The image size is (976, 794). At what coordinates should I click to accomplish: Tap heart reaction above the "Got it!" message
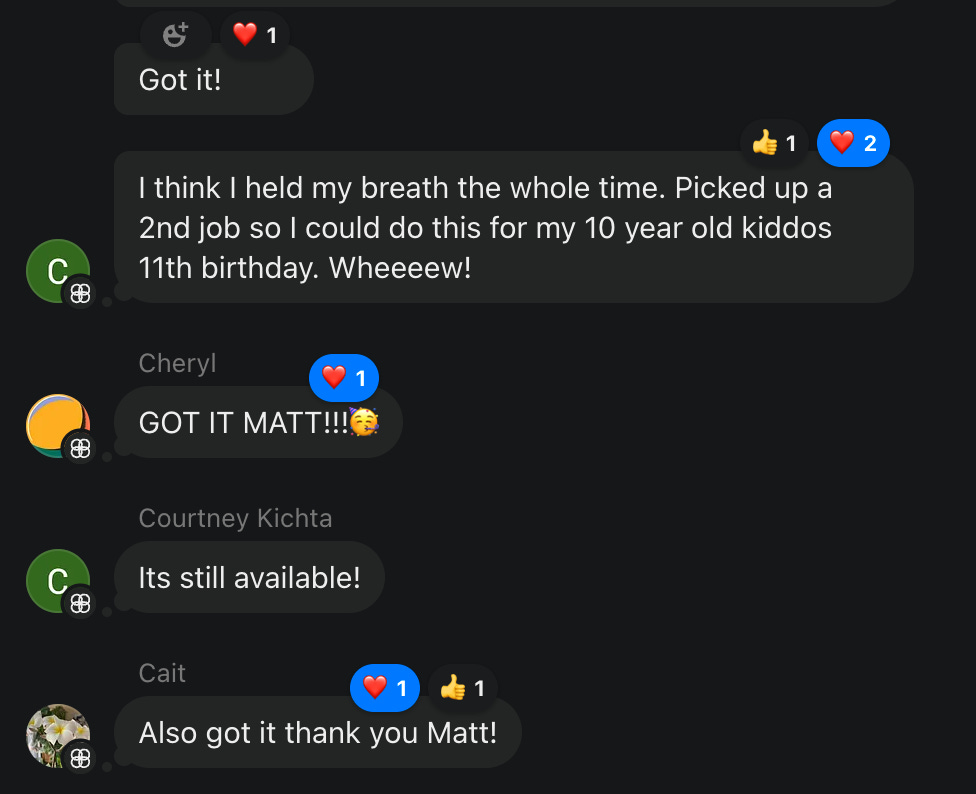(255, 35)
